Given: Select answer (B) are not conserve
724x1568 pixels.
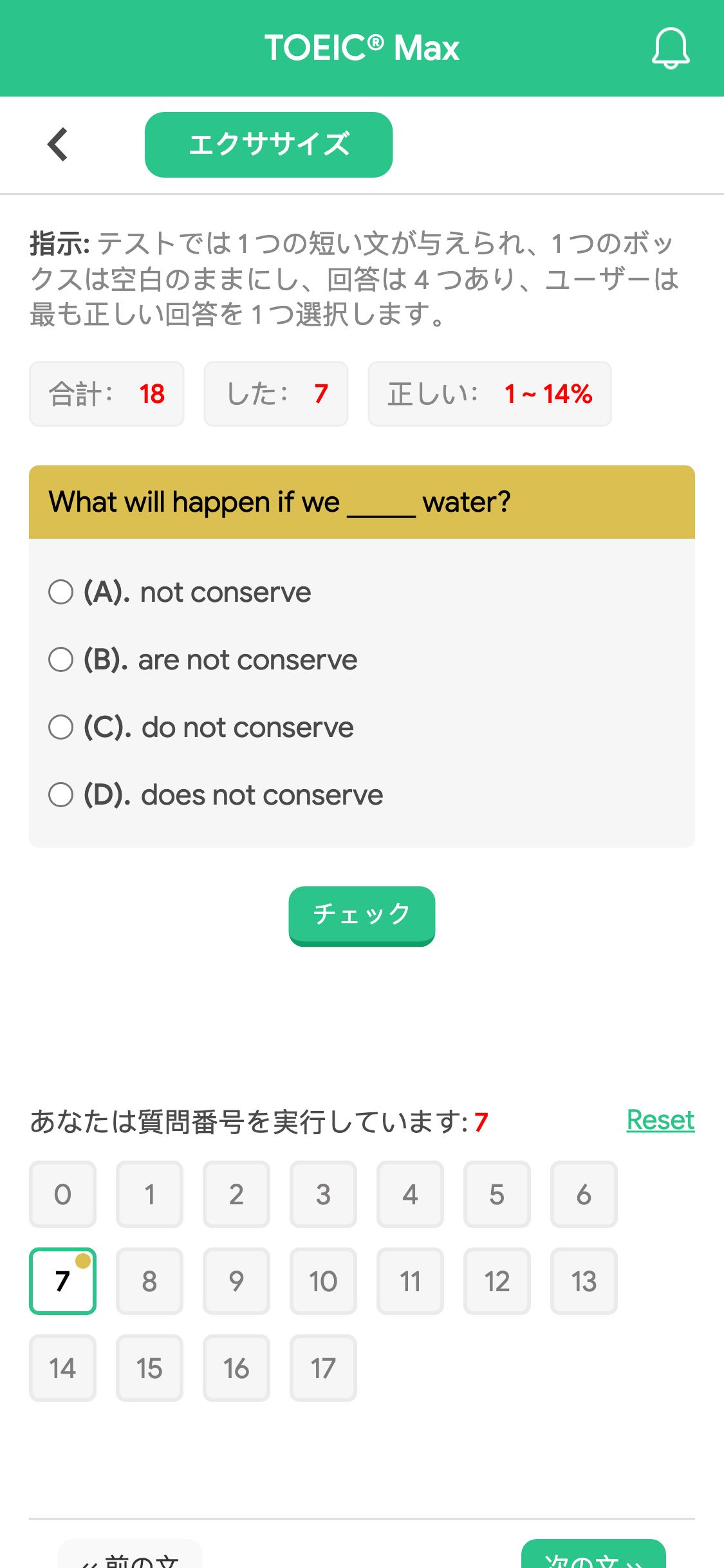Looking at the screenshot, I should tap(203, 660).
